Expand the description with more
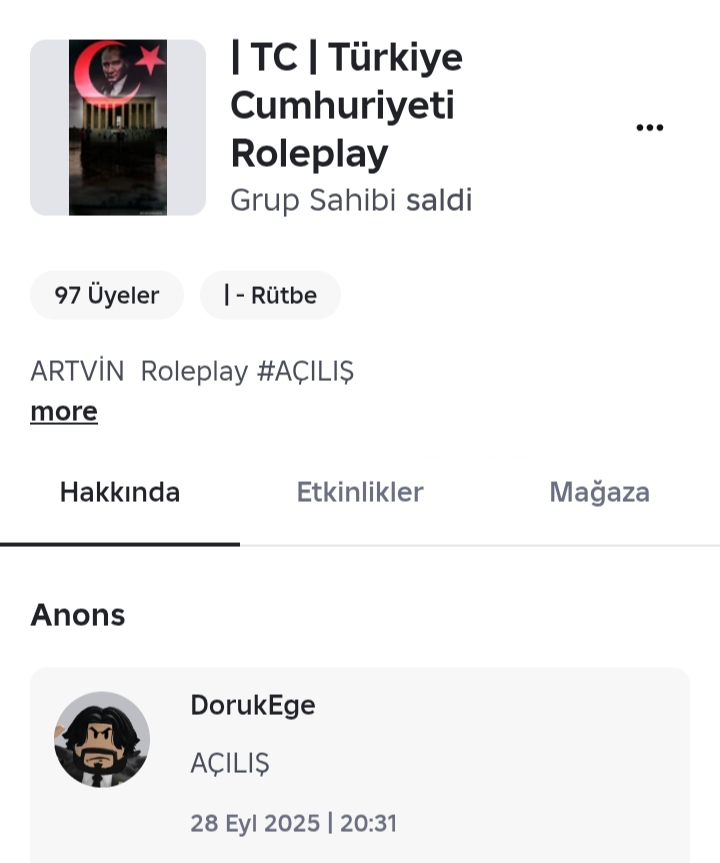This screenshot has height=863, width=720. click(64, 411)
